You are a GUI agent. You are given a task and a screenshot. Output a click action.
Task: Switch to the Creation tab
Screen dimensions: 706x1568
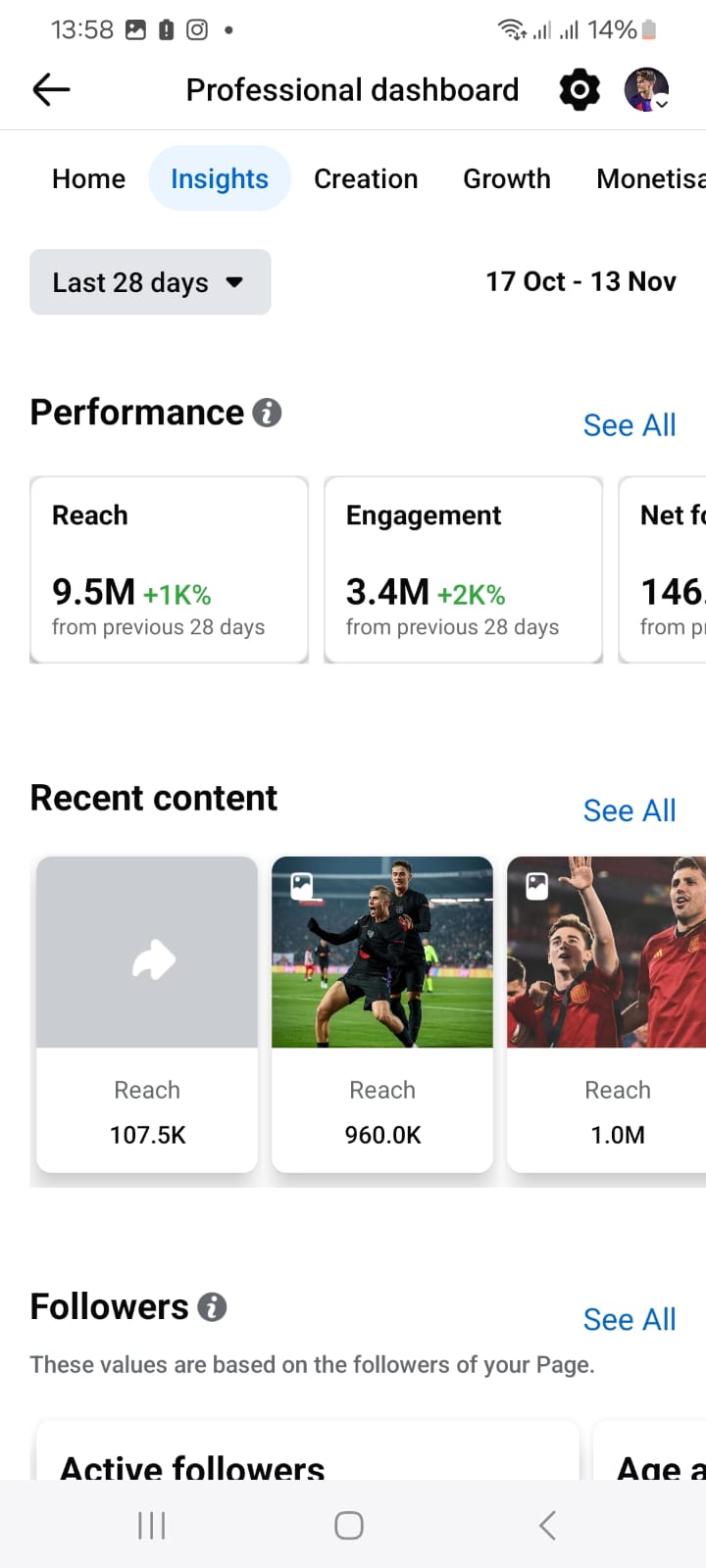point(366,178)
